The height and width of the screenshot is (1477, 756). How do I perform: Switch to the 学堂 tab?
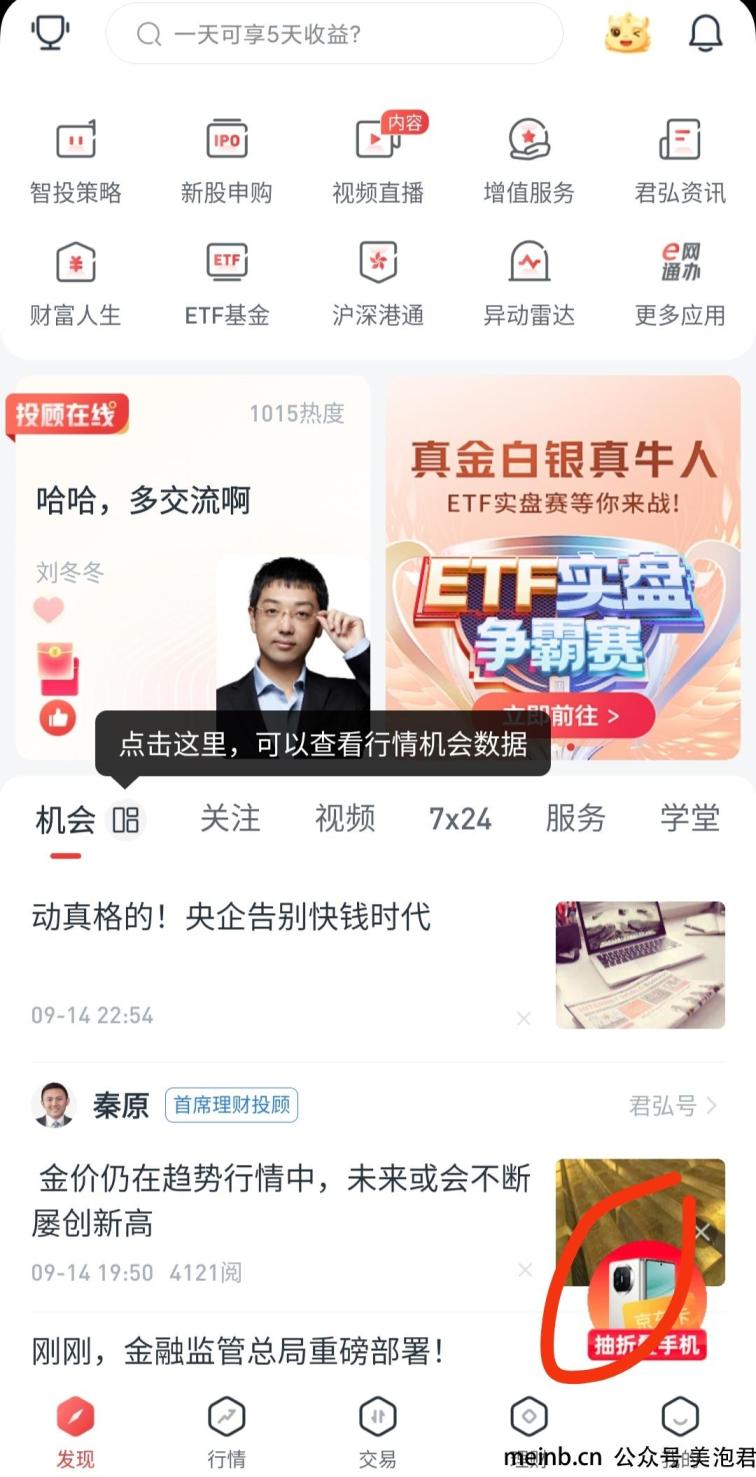[x=689, y=819]
